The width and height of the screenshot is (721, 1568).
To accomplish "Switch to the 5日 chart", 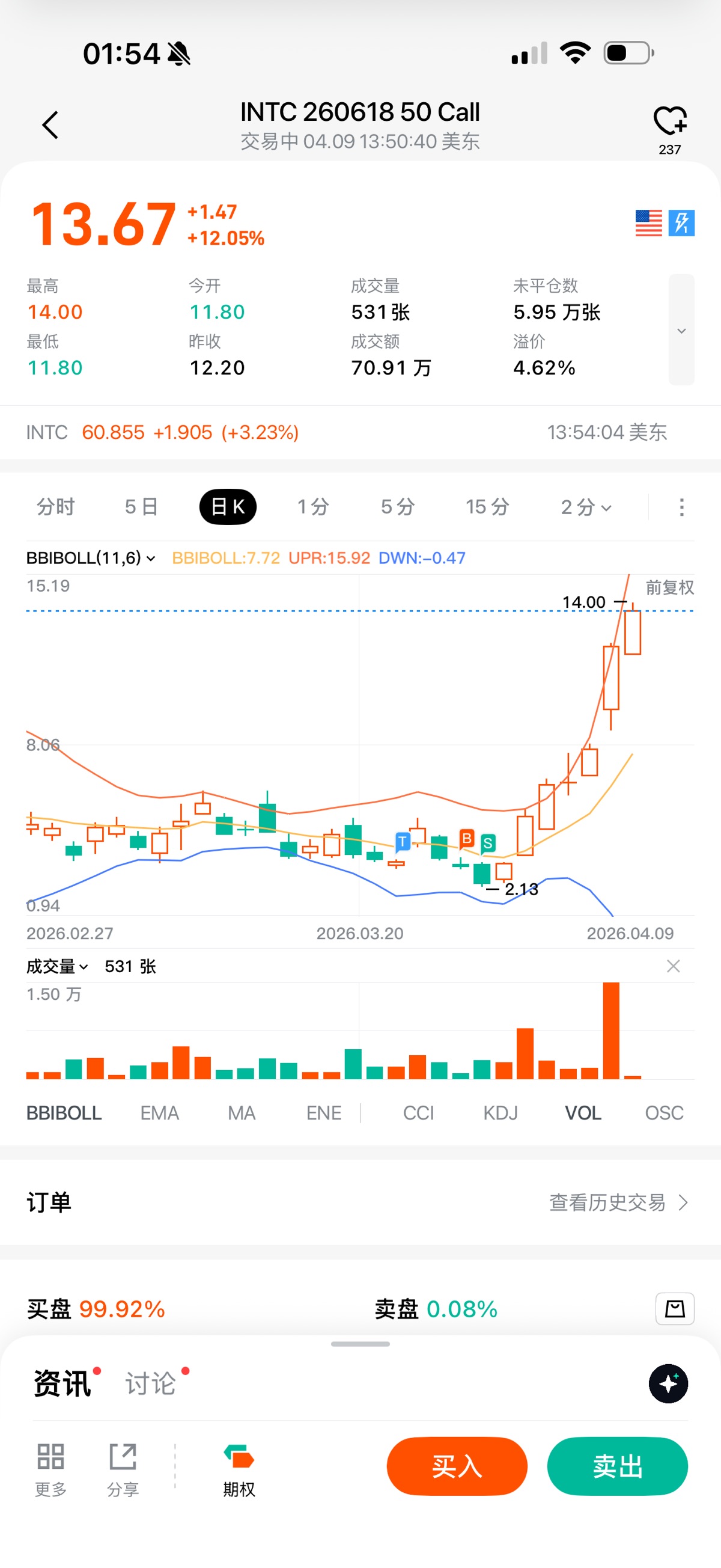I will coord(141,506).
